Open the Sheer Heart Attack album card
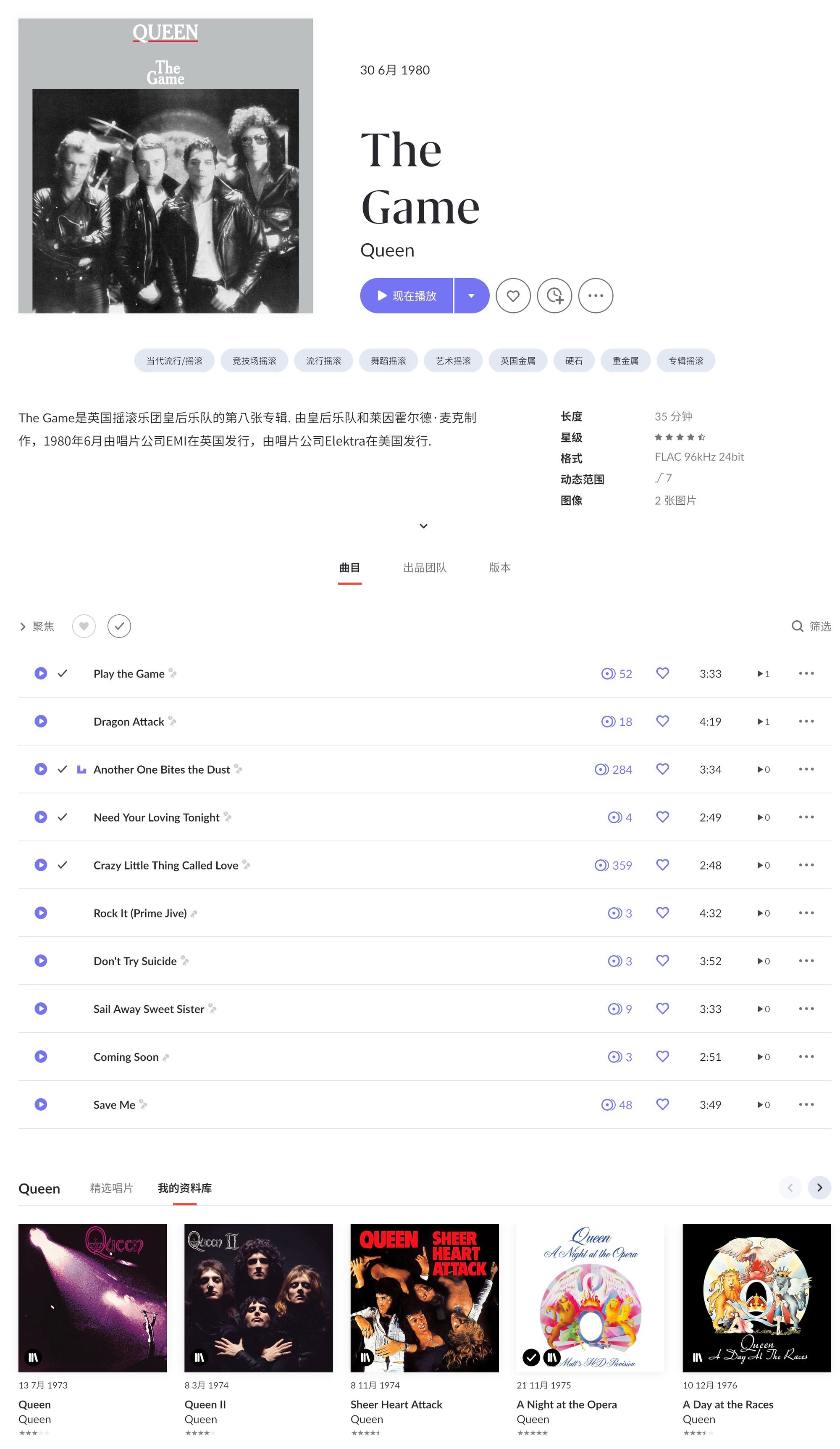The image size is (840, 1449). click(425, 1298)
